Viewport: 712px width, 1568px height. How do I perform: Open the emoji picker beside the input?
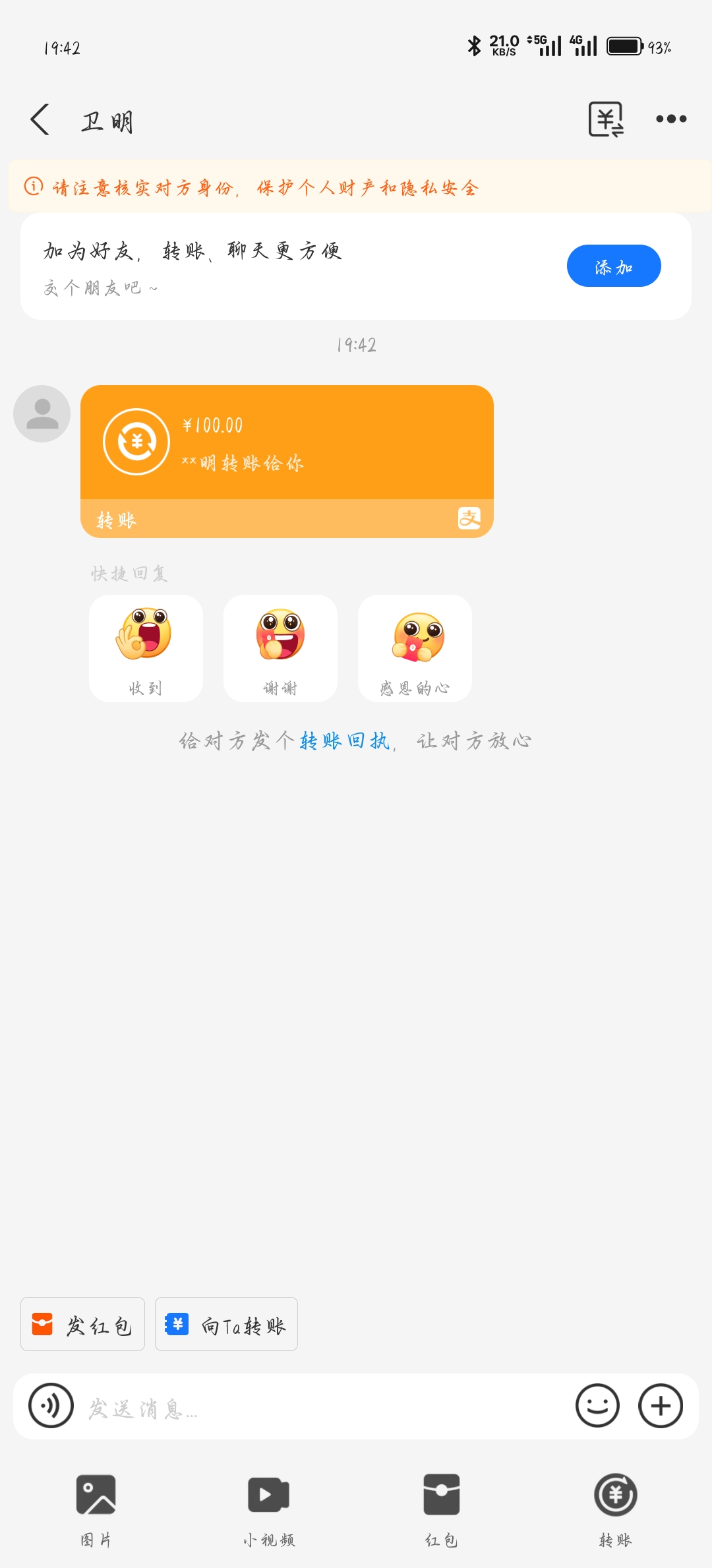click(597, 1405)
